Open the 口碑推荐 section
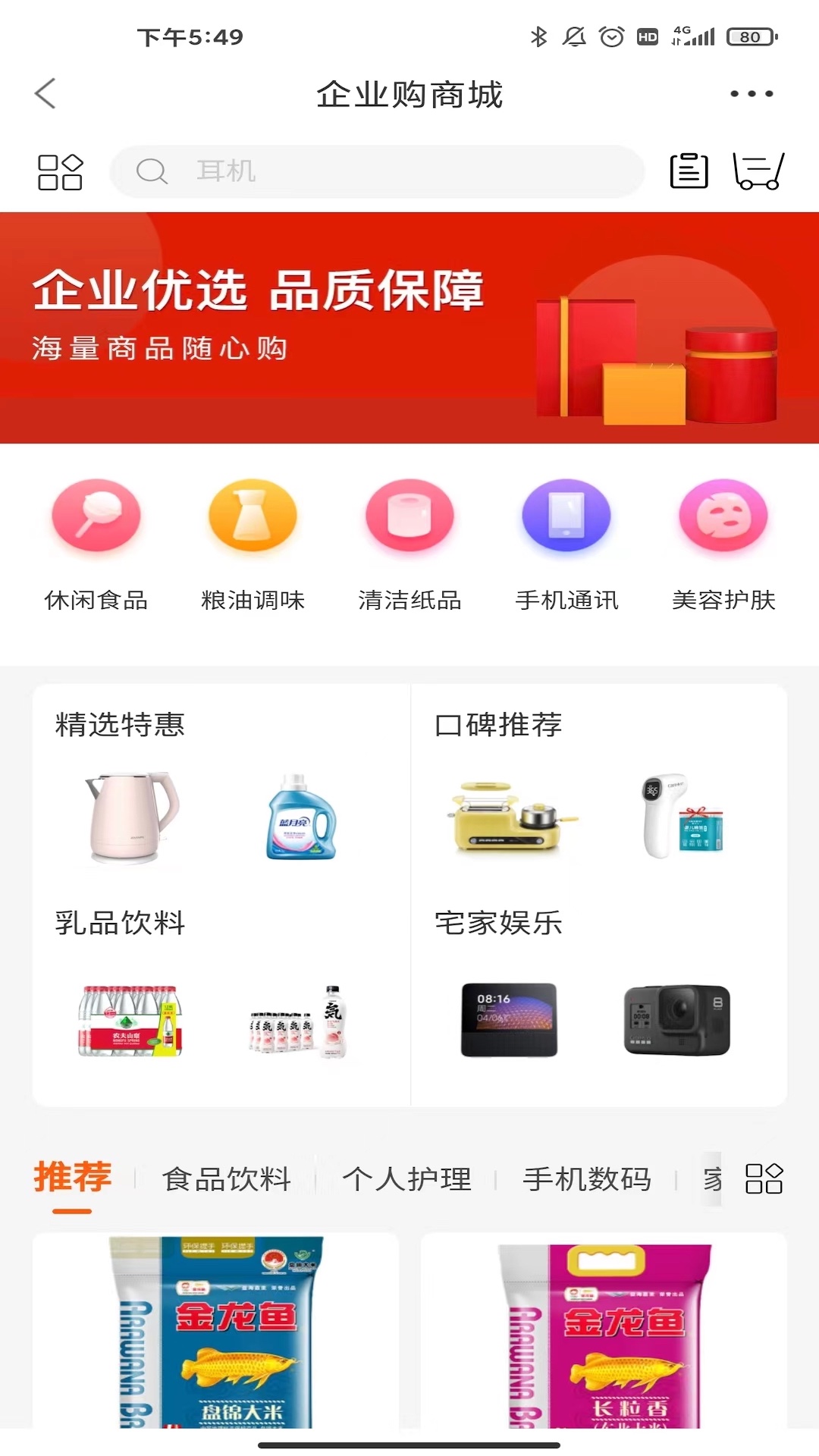Viewport: 819px width, 1456px height. click(x=498, y=725)
